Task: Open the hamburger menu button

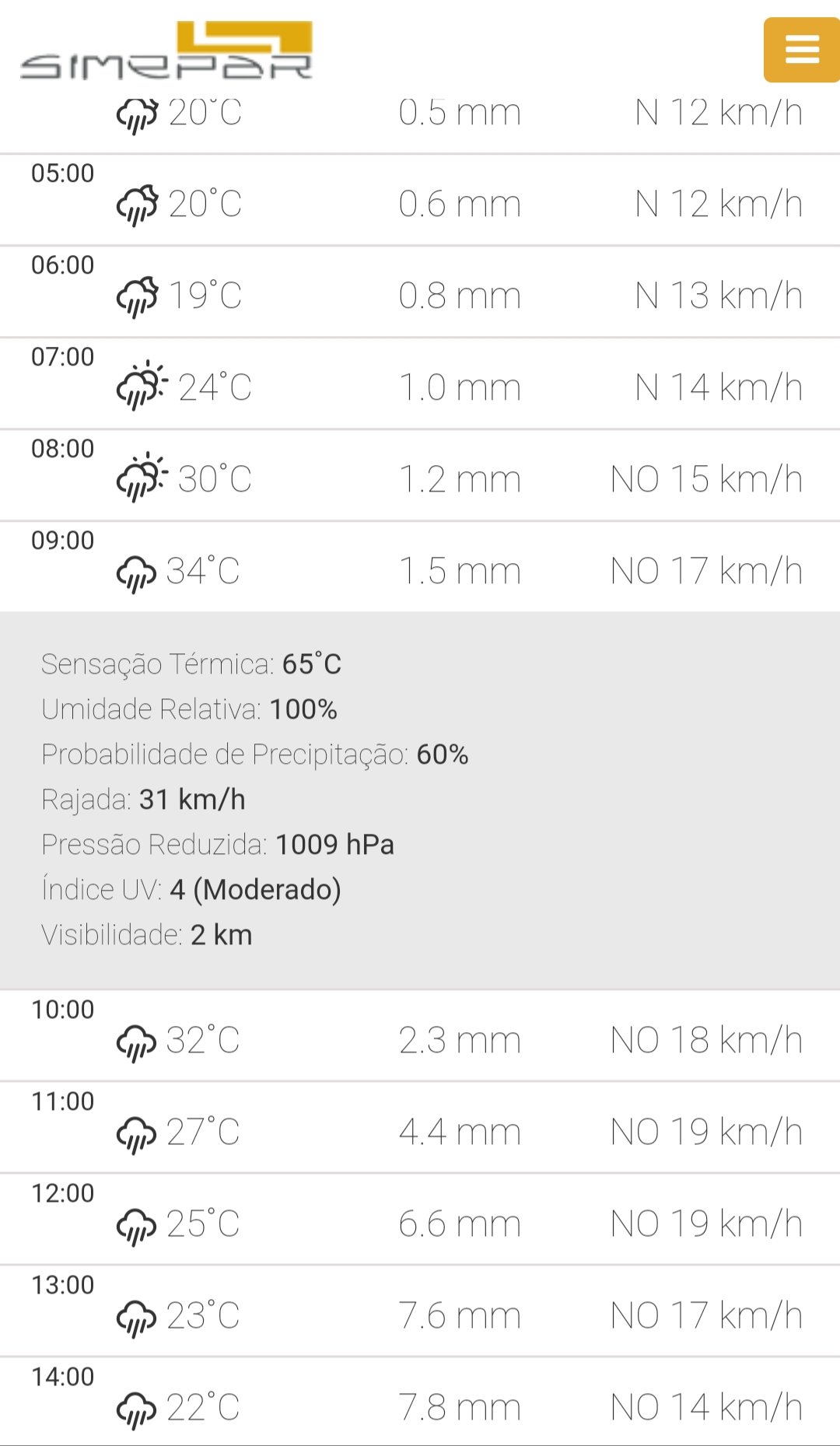Action: (801, 50)
